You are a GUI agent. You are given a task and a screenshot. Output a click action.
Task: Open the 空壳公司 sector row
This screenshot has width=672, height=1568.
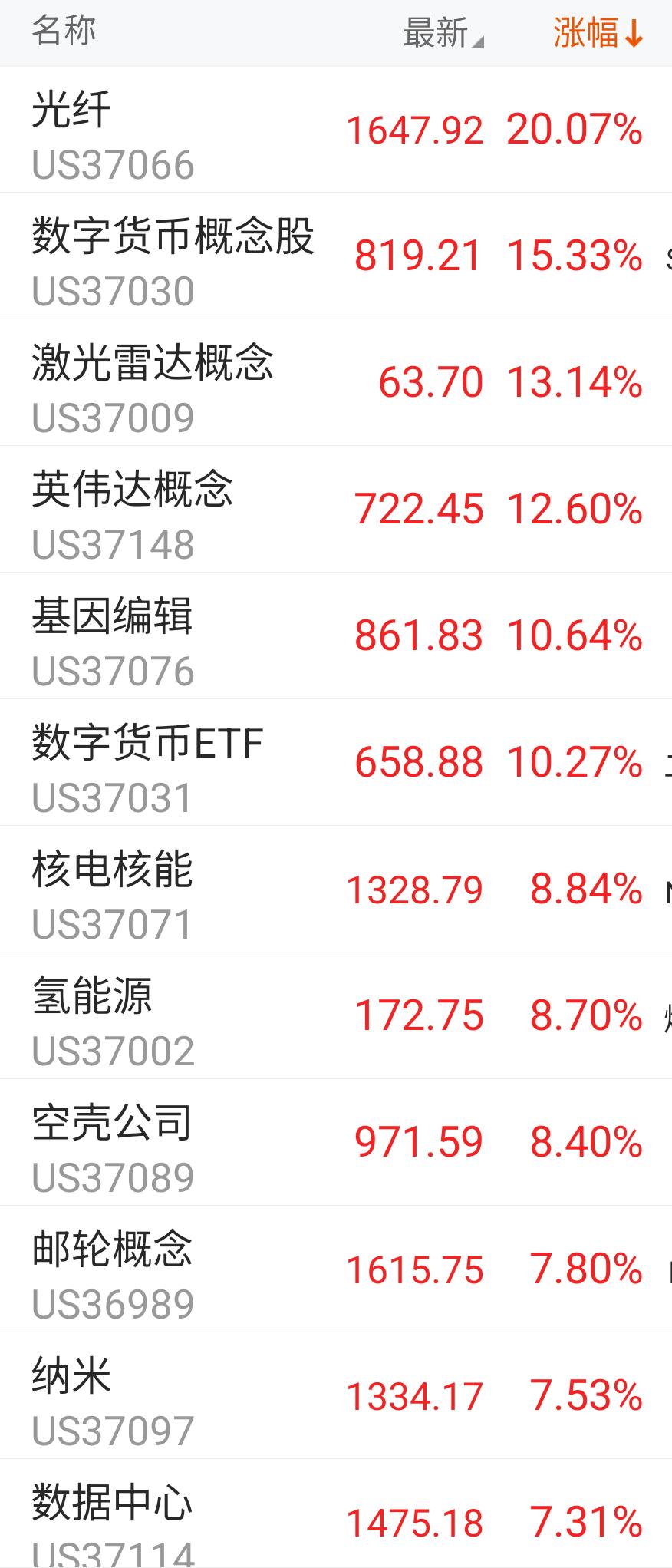coord(336,1142)
